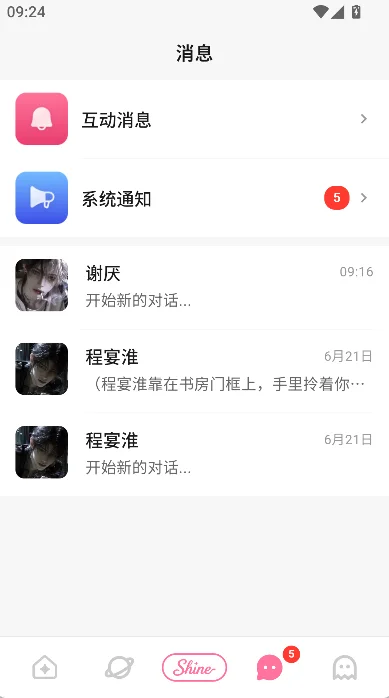
Task: Open 互动消息 interactive messages
Action: (x=194, y=119)
